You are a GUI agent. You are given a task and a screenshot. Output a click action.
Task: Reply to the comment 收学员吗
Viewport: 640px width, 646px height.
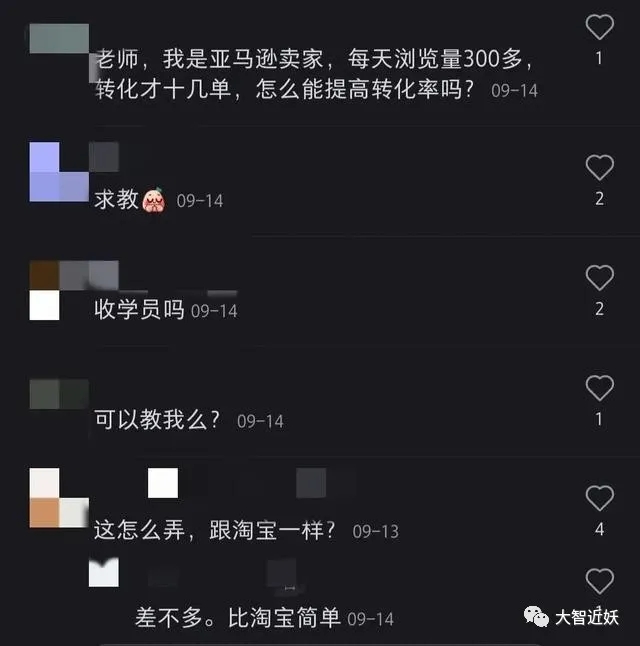(x=138, y=310)
